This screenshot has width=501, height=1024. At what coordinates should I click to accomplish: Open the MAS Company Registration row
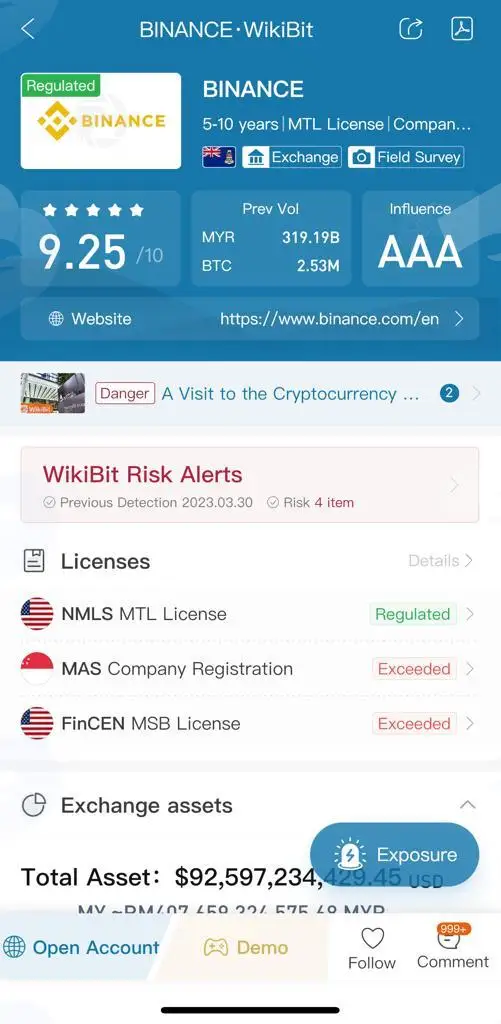pos(250,669)
